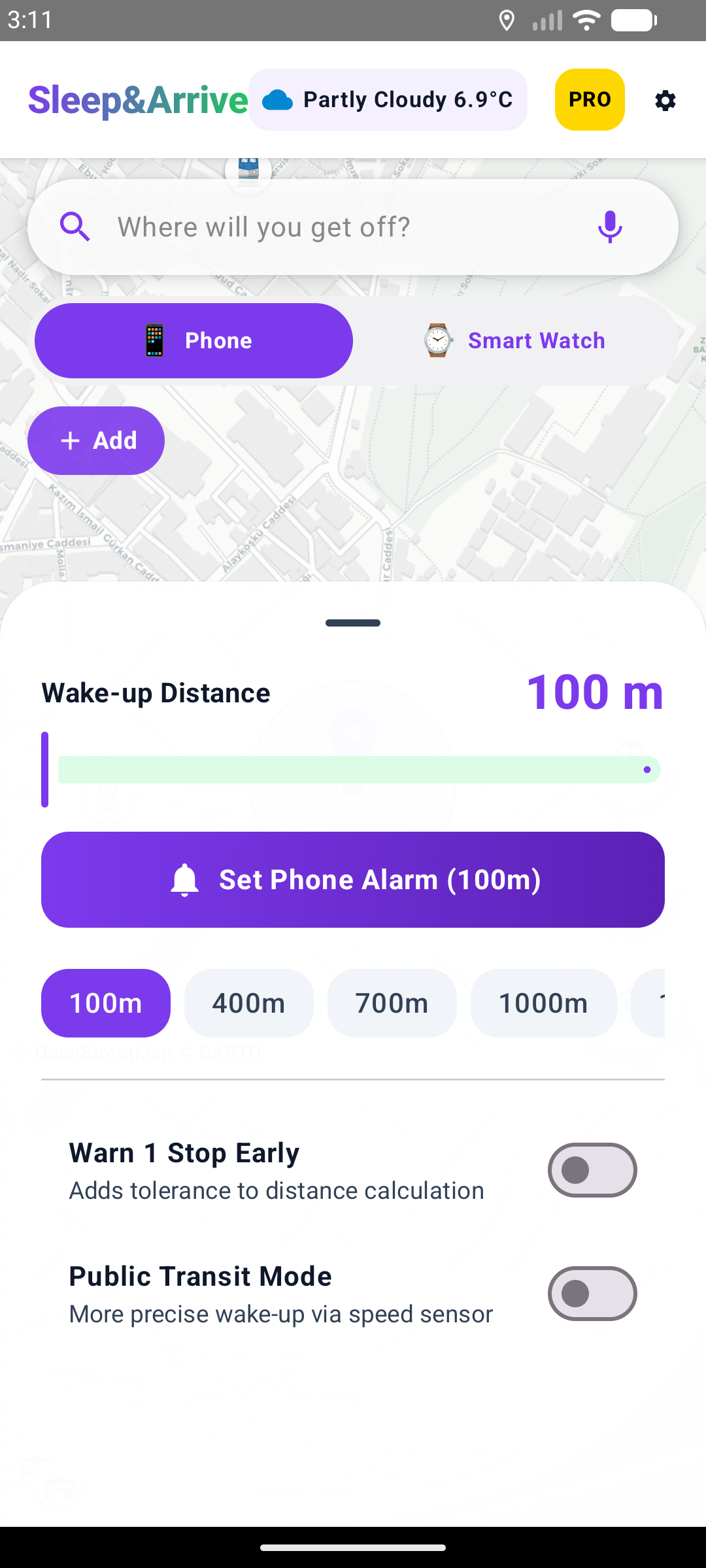The width and height of the screenshot is (706, 1568).
Task: Click the bell icon on the alarm button
Action: click(184, 879)
